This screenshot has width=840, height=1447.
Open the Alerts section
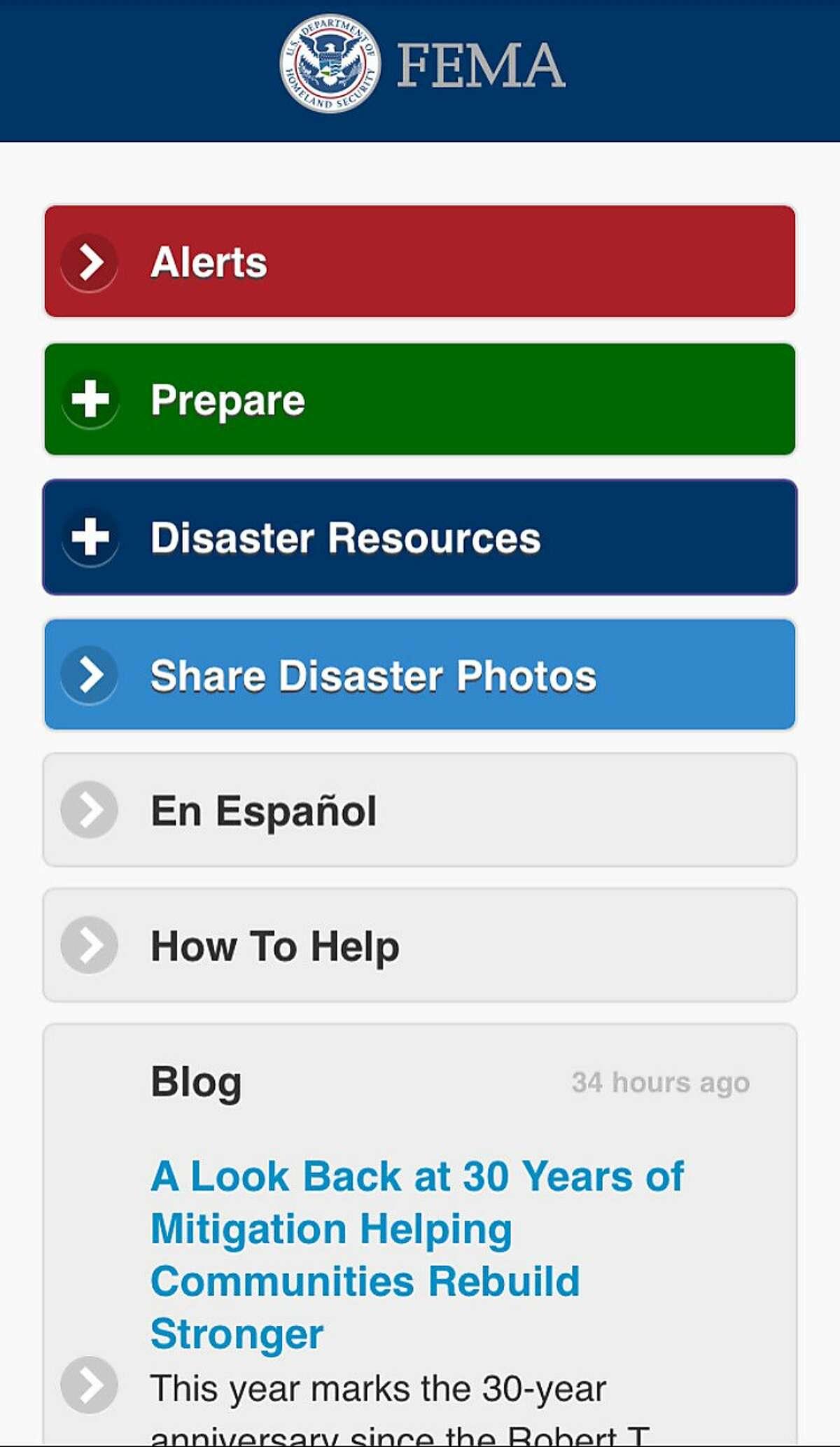click(x=420, y=263)
